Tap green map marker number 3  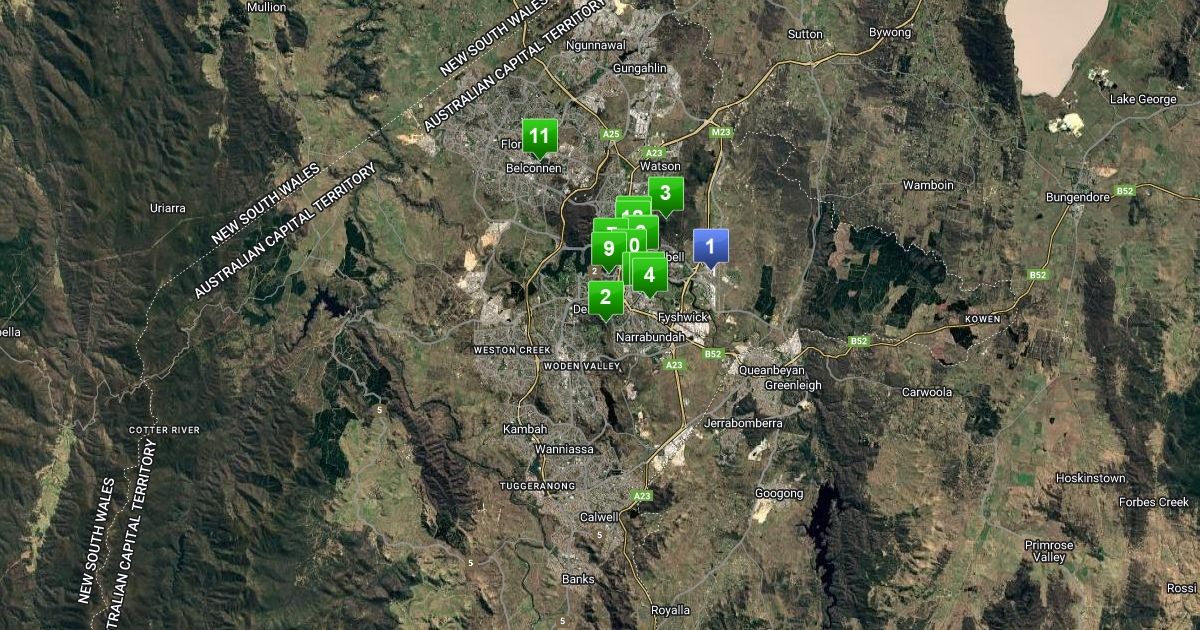coord(666,193)
